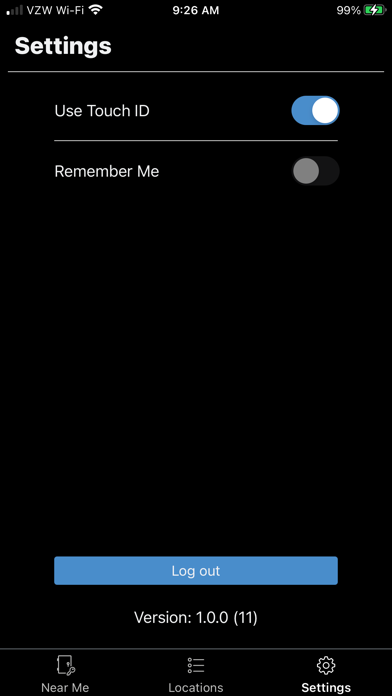The height and width of the screenshot is (696, 392).
Task: Turn off the Use Touch ID switch
Action: pos(315,111)
